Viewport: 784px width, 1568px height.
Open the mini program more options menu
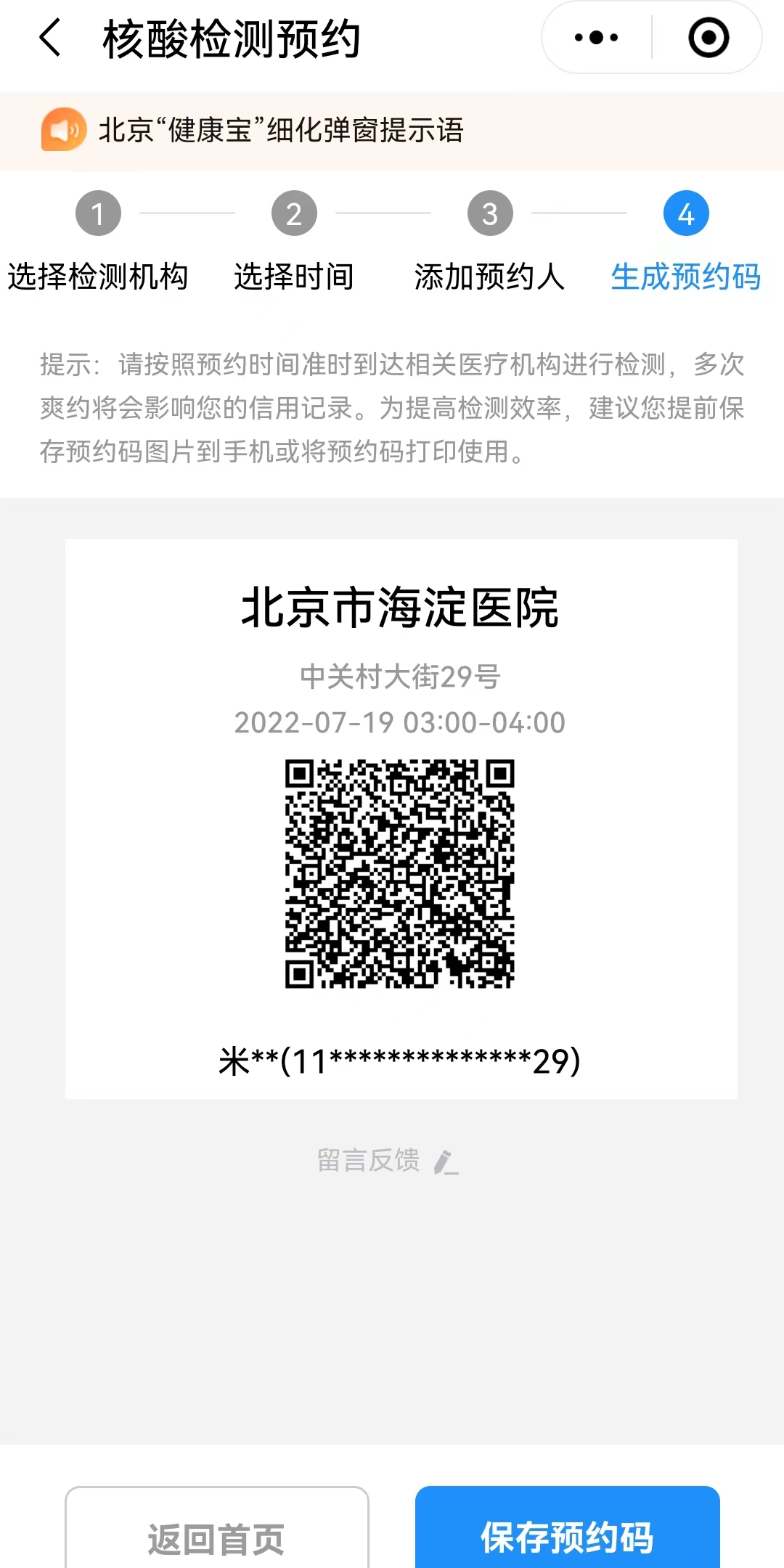(x=596, y=38)
